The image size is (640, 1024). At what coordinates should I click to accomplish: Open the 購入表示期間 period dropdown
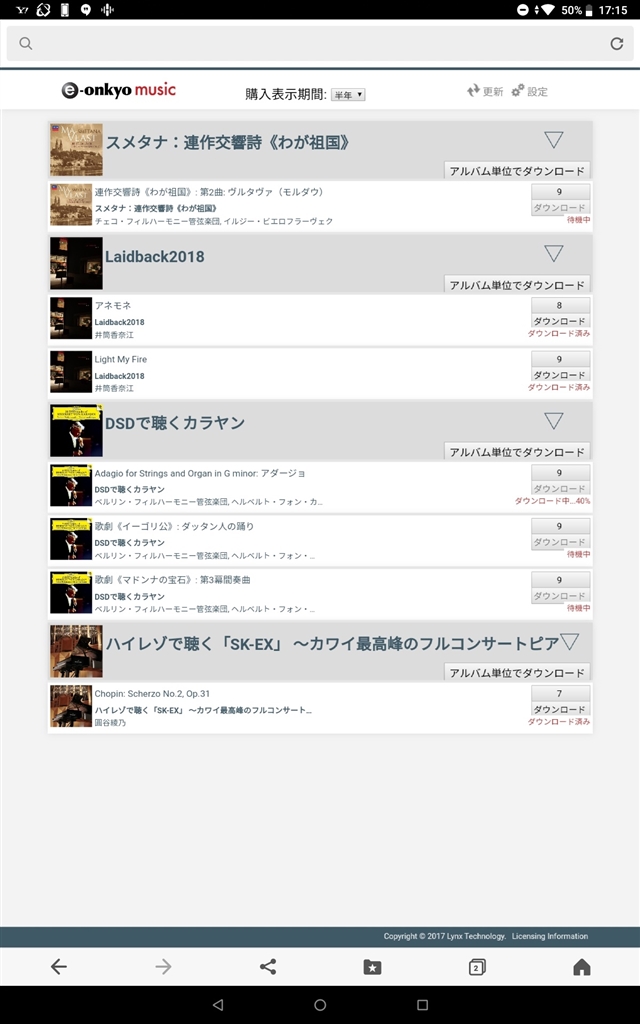pyautogui.click(x=348, y=95)
